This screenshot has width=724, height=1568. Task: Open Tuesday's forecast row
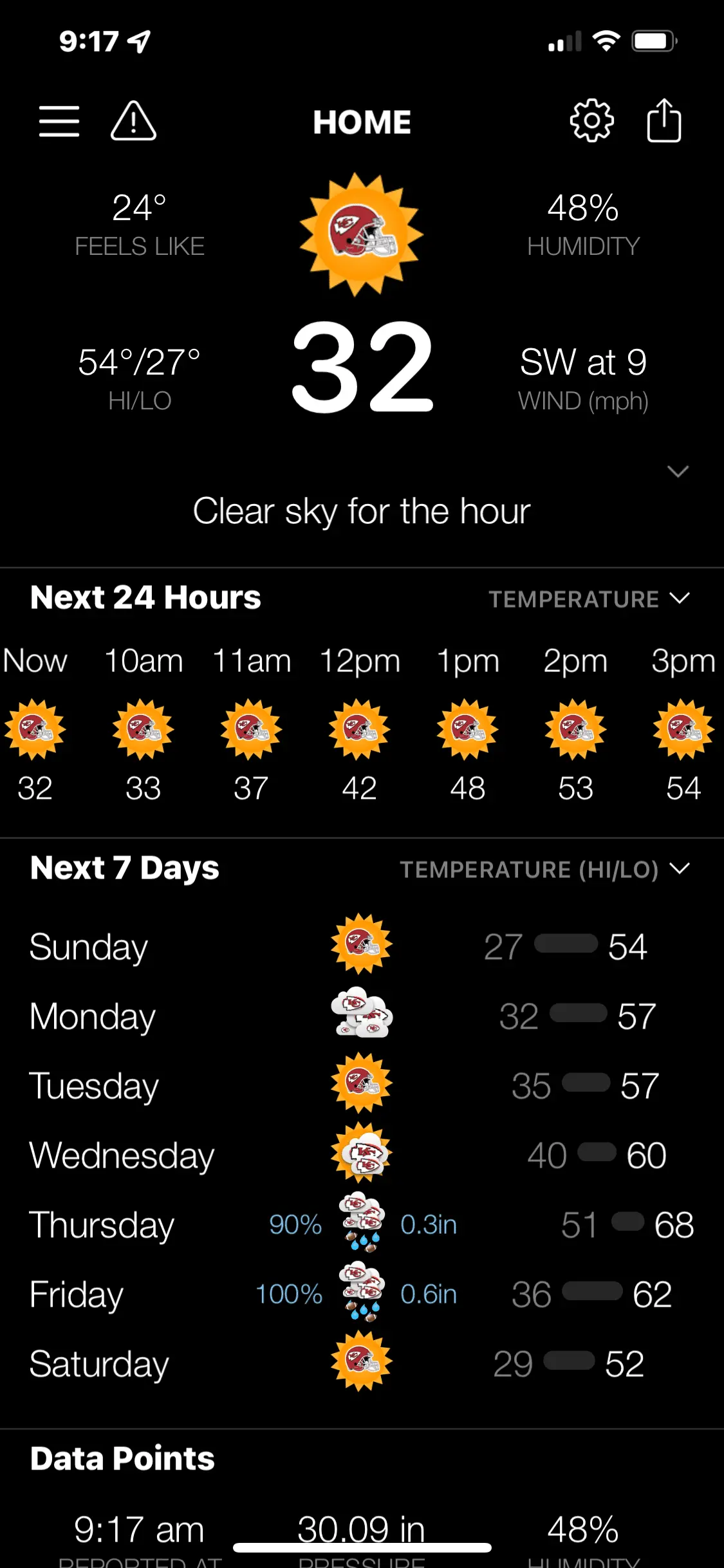point(362,1086)
